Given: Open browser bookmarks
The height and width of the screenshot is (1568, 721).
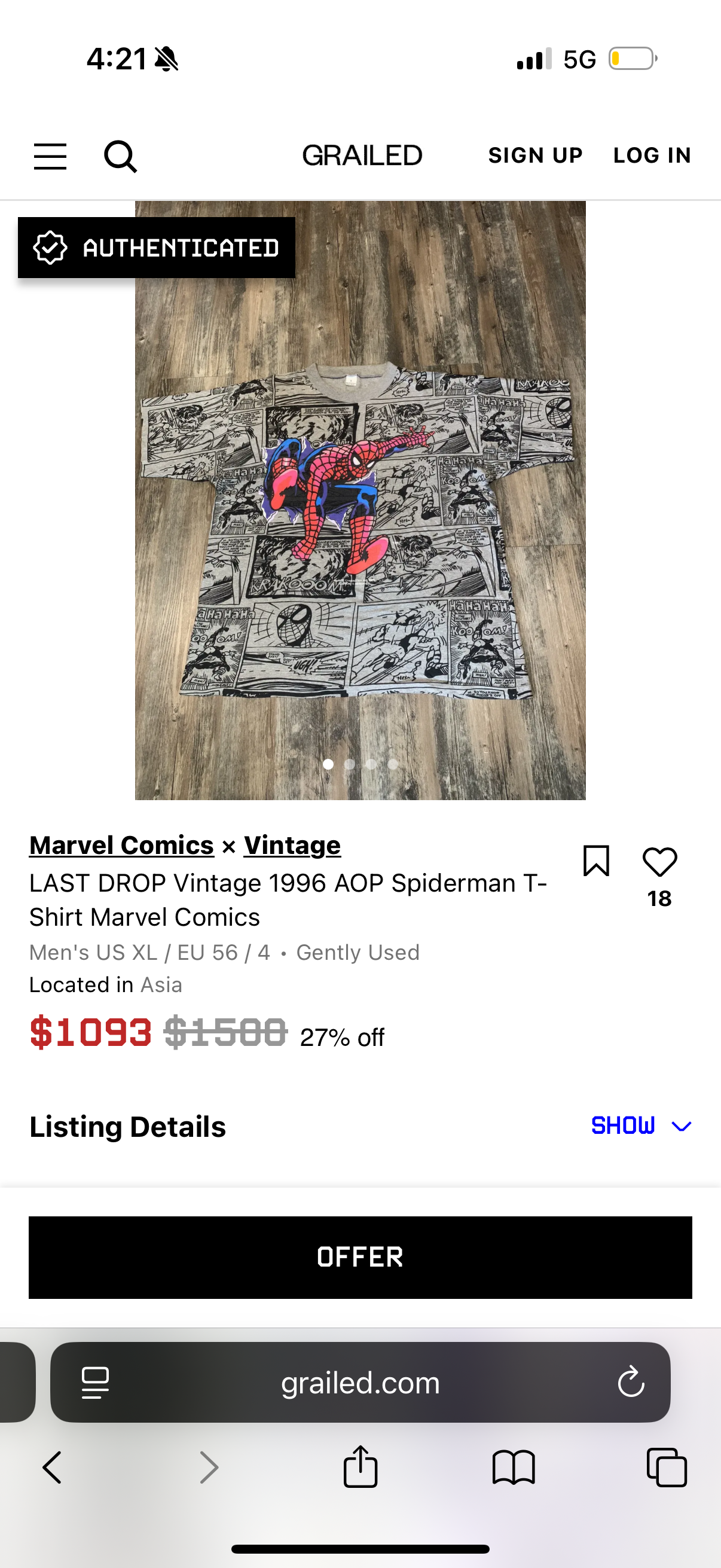Looking at the screenshot, I should pos(514,1468).
